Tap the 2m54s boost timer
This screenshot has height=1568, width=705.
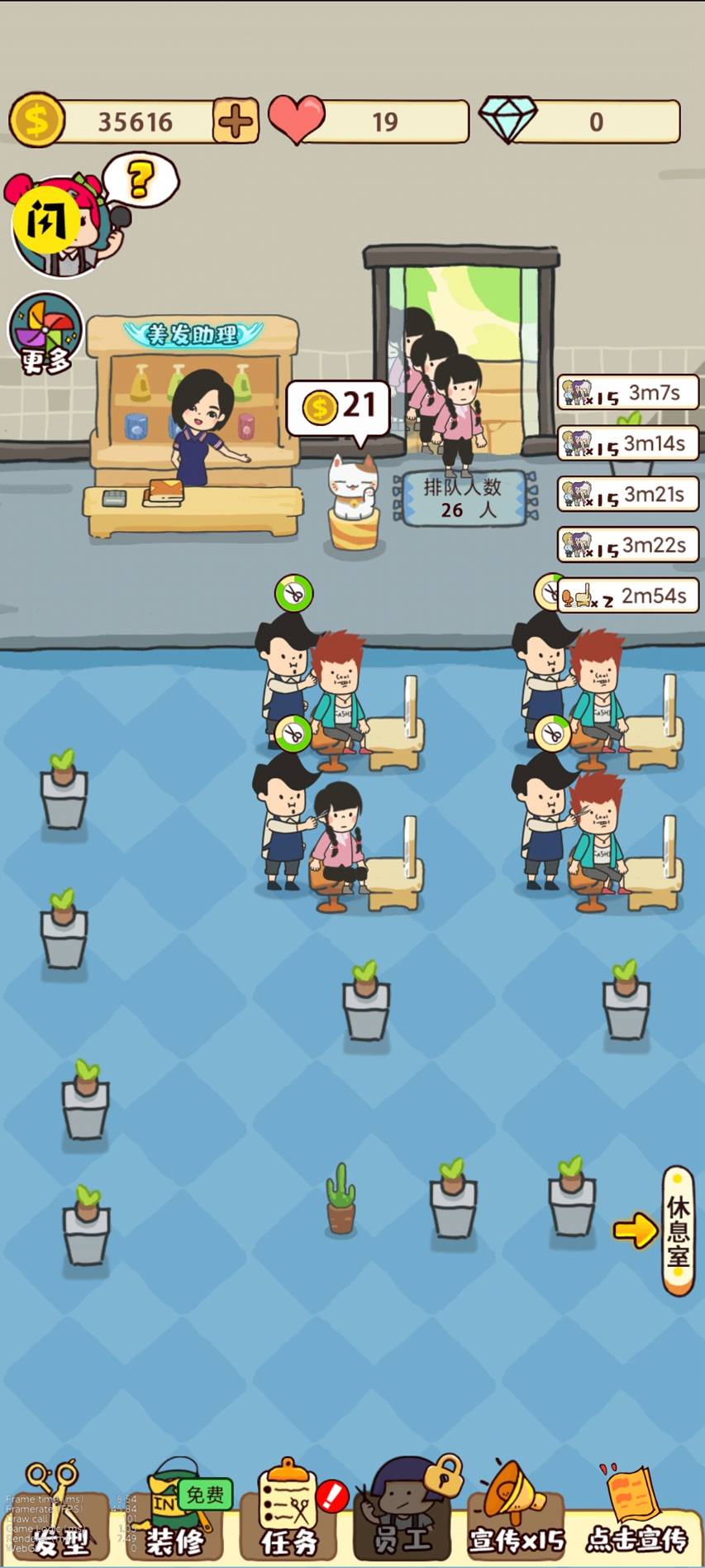tap(628, 595)
